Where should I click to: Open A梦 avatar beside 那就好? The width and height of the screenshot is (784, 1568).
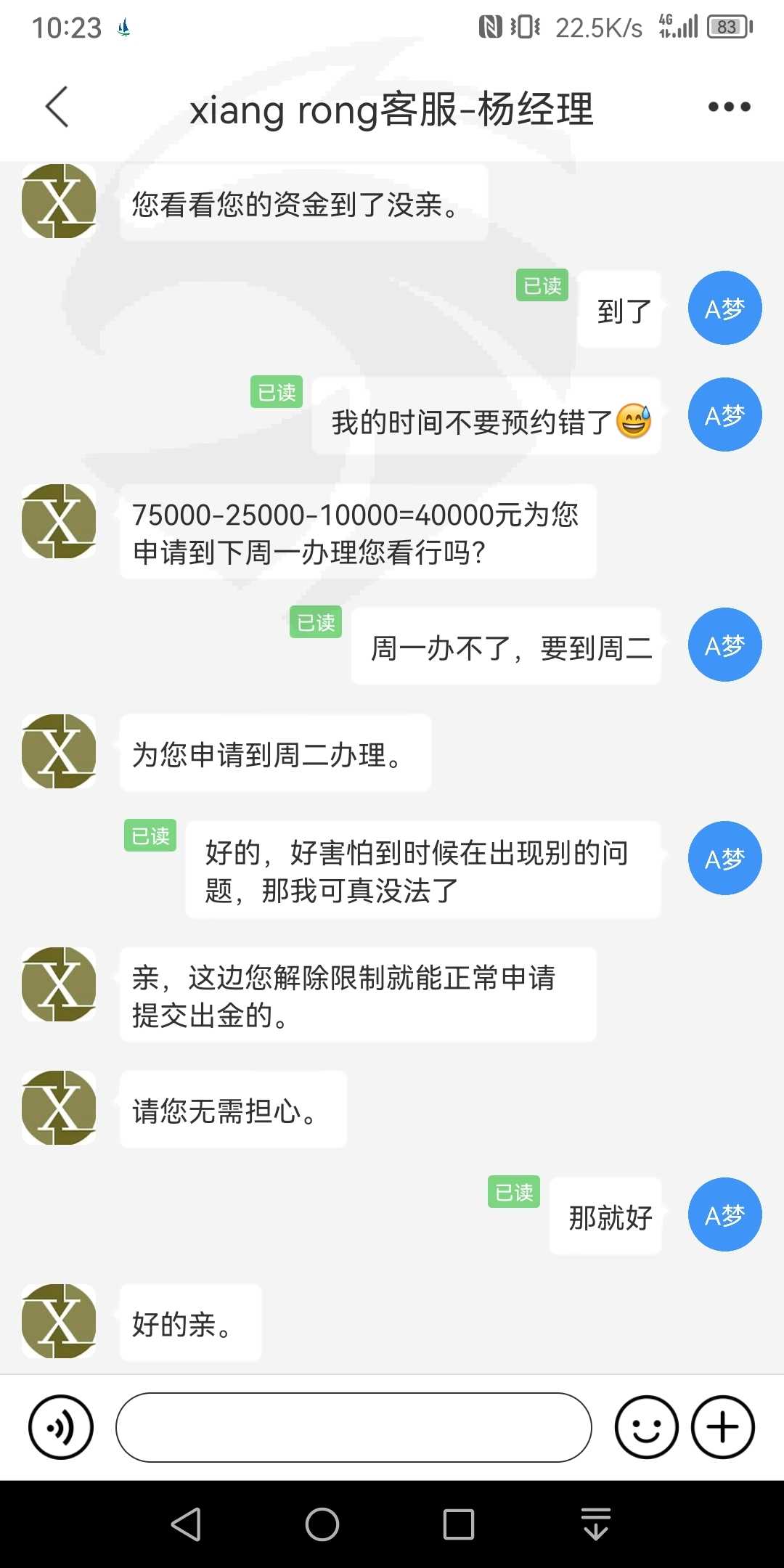tap(724, 1214)
